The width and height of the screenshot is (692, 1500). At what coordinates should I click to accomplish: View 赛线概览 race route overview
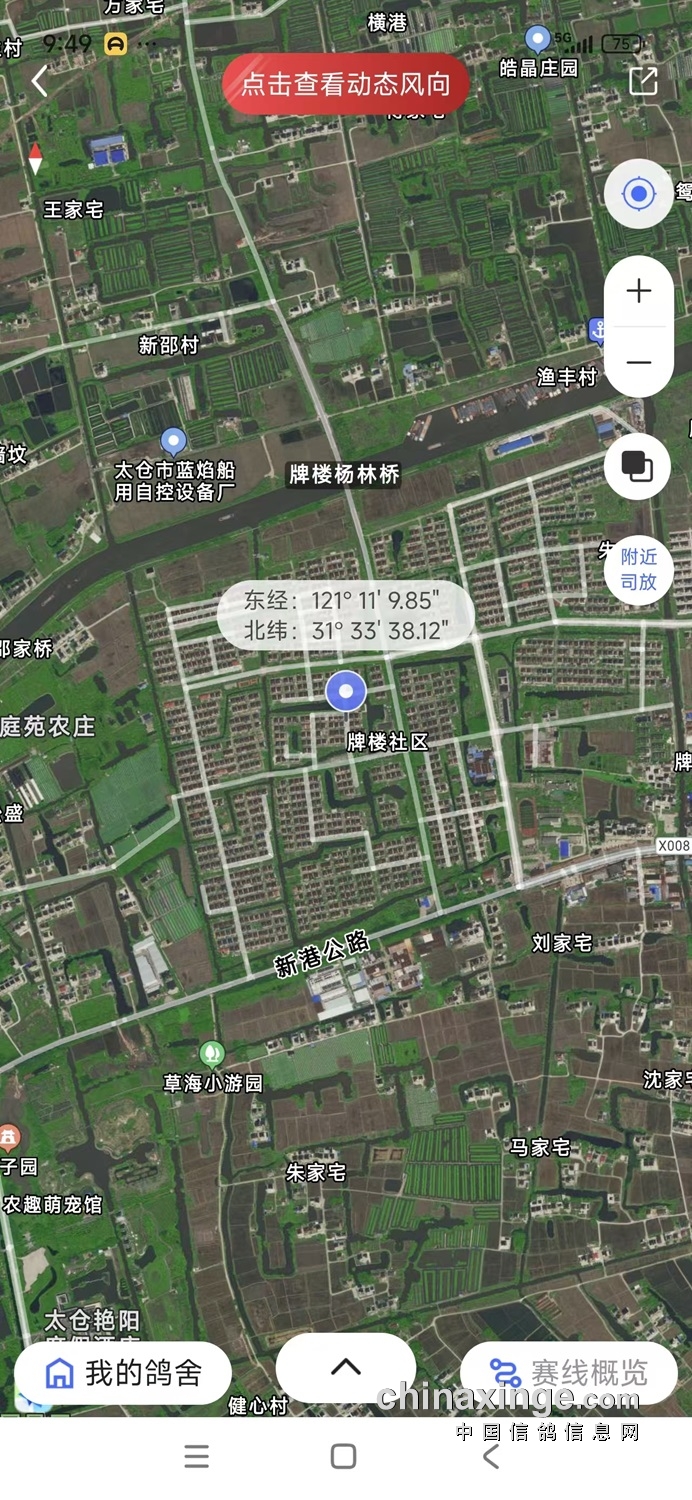[x=568, y=1373]
